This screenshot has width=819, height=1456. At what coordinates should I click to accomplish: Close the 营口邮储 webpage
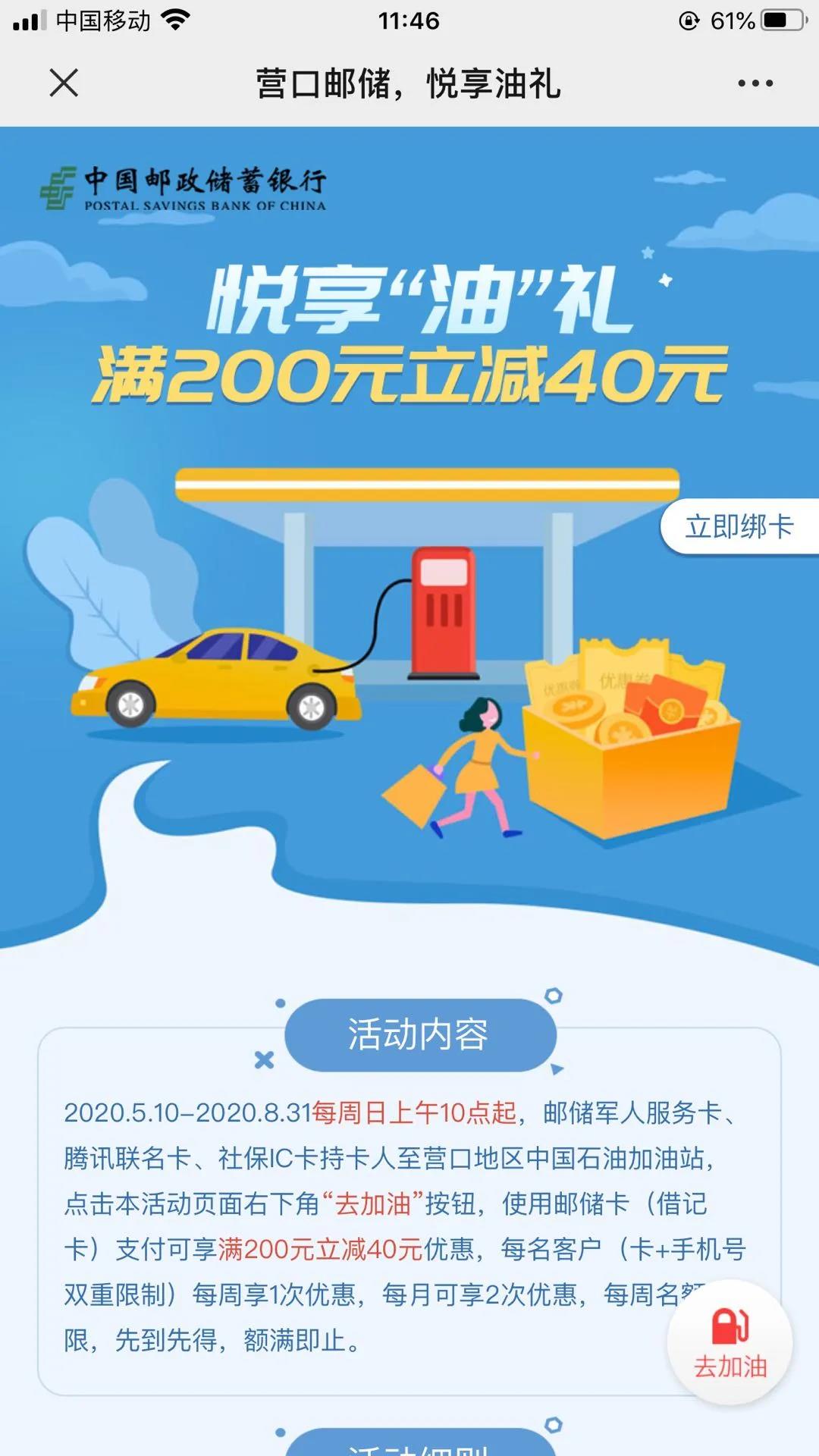point(64,83)
